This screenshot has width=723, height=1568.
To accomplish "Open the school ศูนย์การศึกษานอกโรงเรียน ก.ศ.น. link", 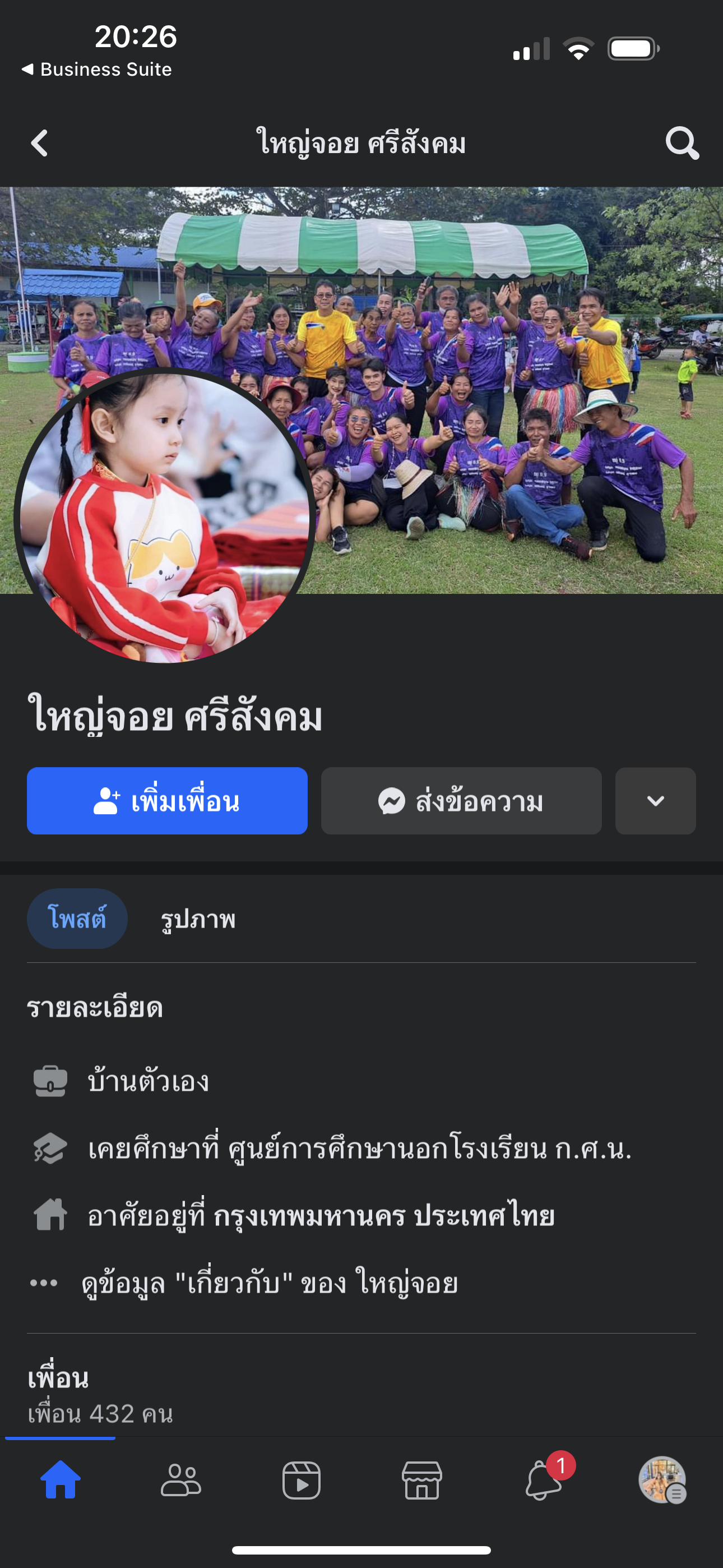I will tap(430, 1149).
